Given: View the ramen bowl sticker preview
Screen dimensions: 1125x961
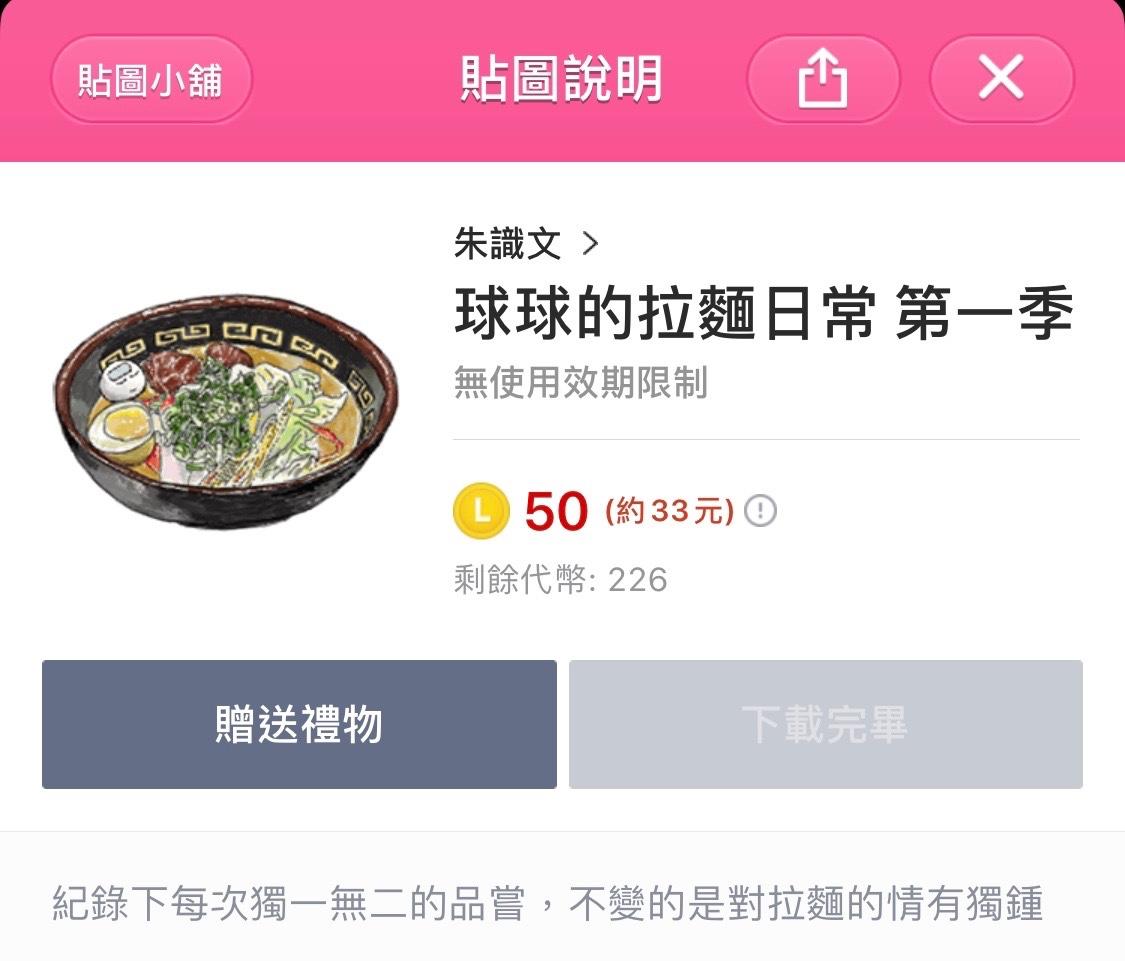Looking at the screenshot, I should pyautogui.click(x=226, y=410).
